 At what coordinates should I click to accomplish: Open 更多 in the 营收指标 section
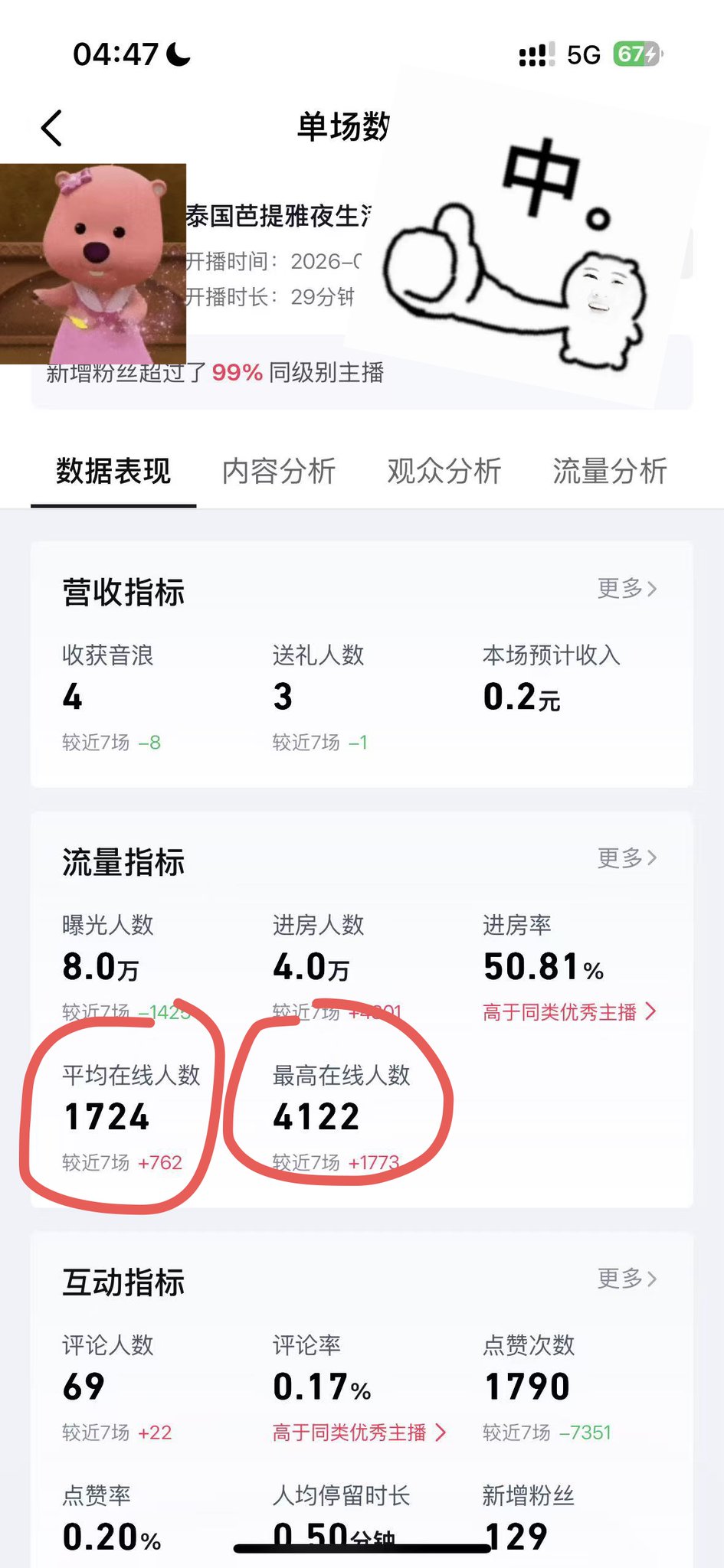click(627, 588)
